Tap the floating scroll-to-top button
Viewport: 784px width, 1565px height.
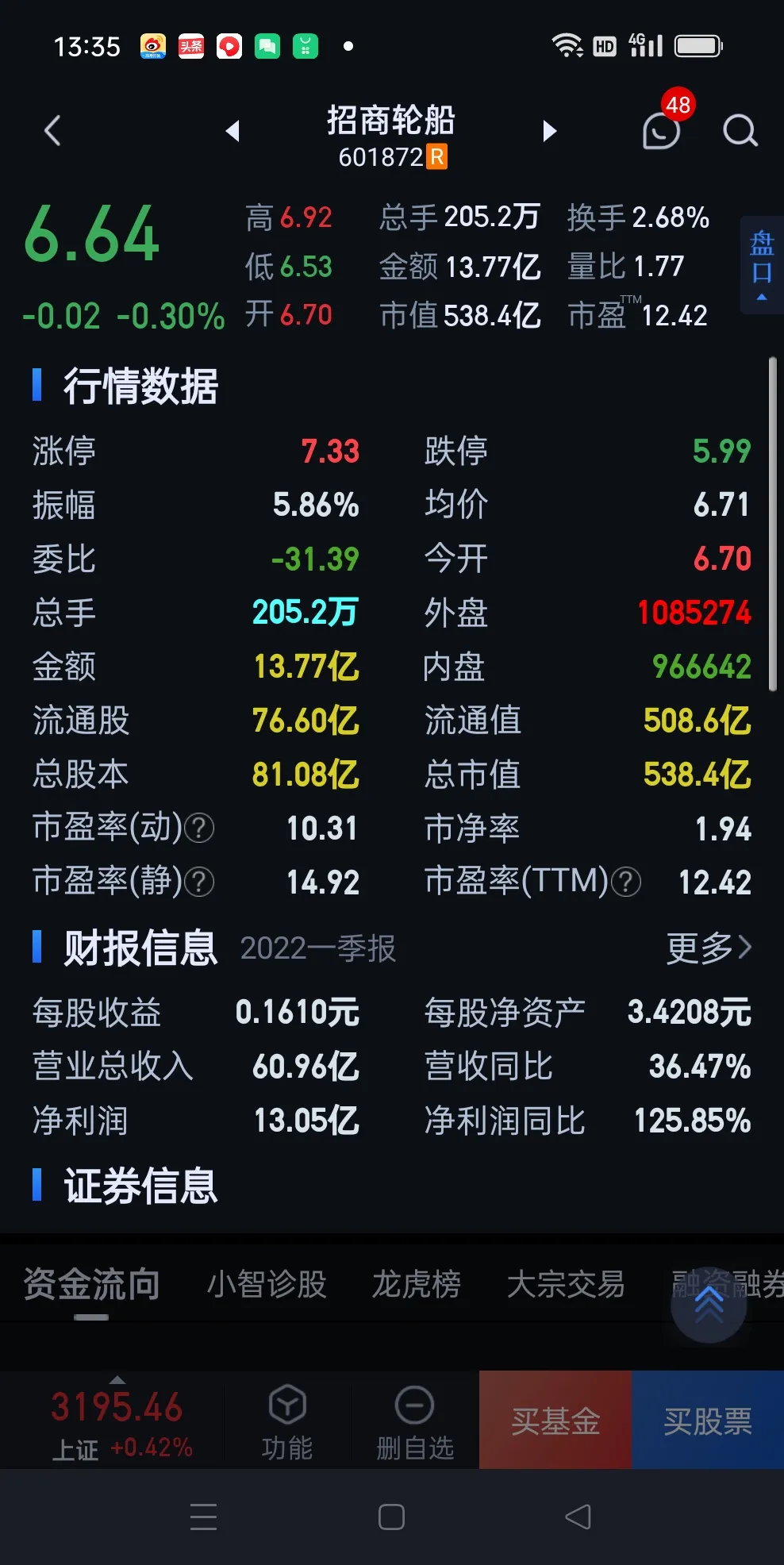[x=709, y=1305]
